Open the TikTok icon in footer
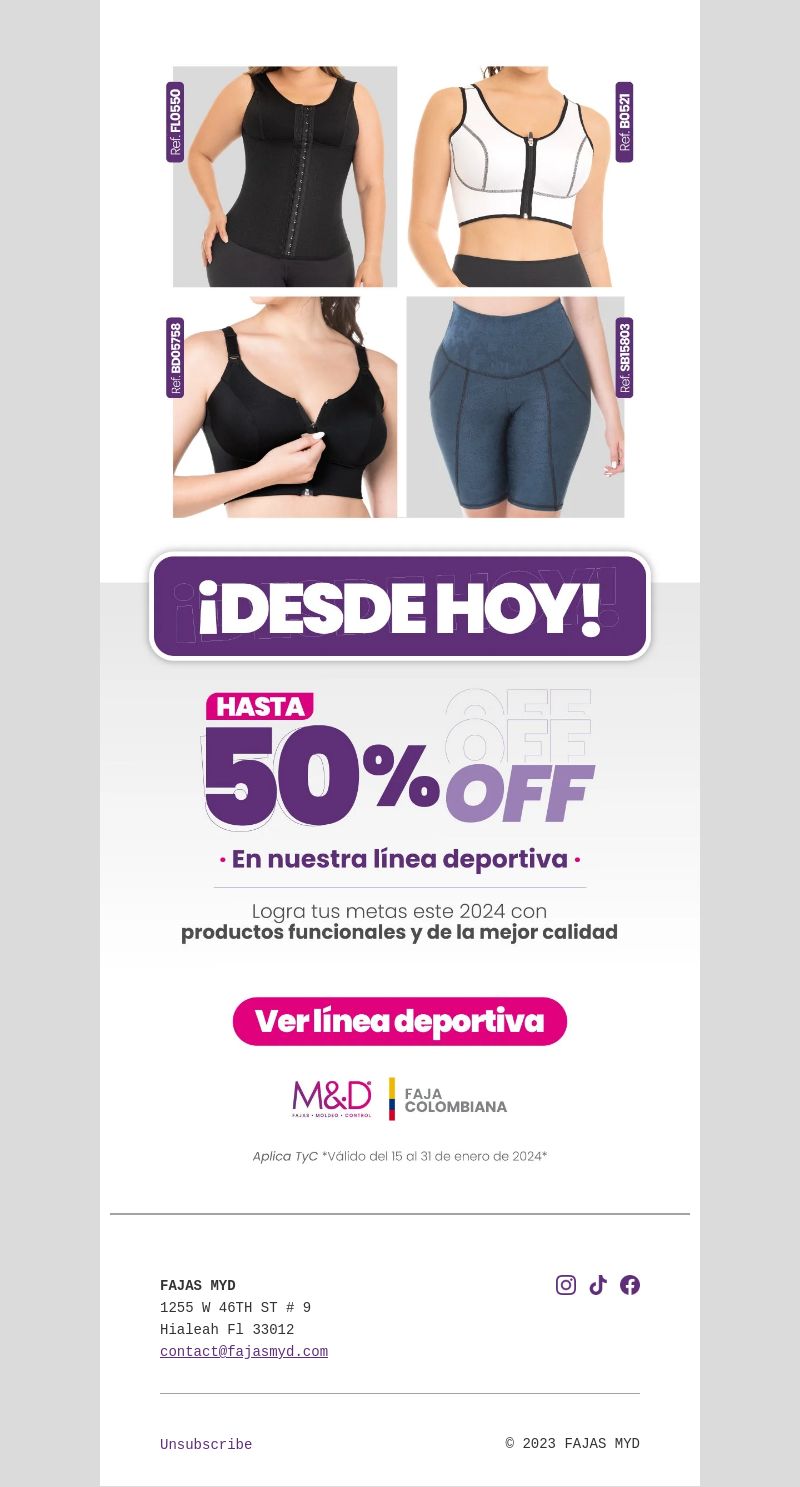800x1487 pixels. pyautogui.click(x=598, y=1285)
